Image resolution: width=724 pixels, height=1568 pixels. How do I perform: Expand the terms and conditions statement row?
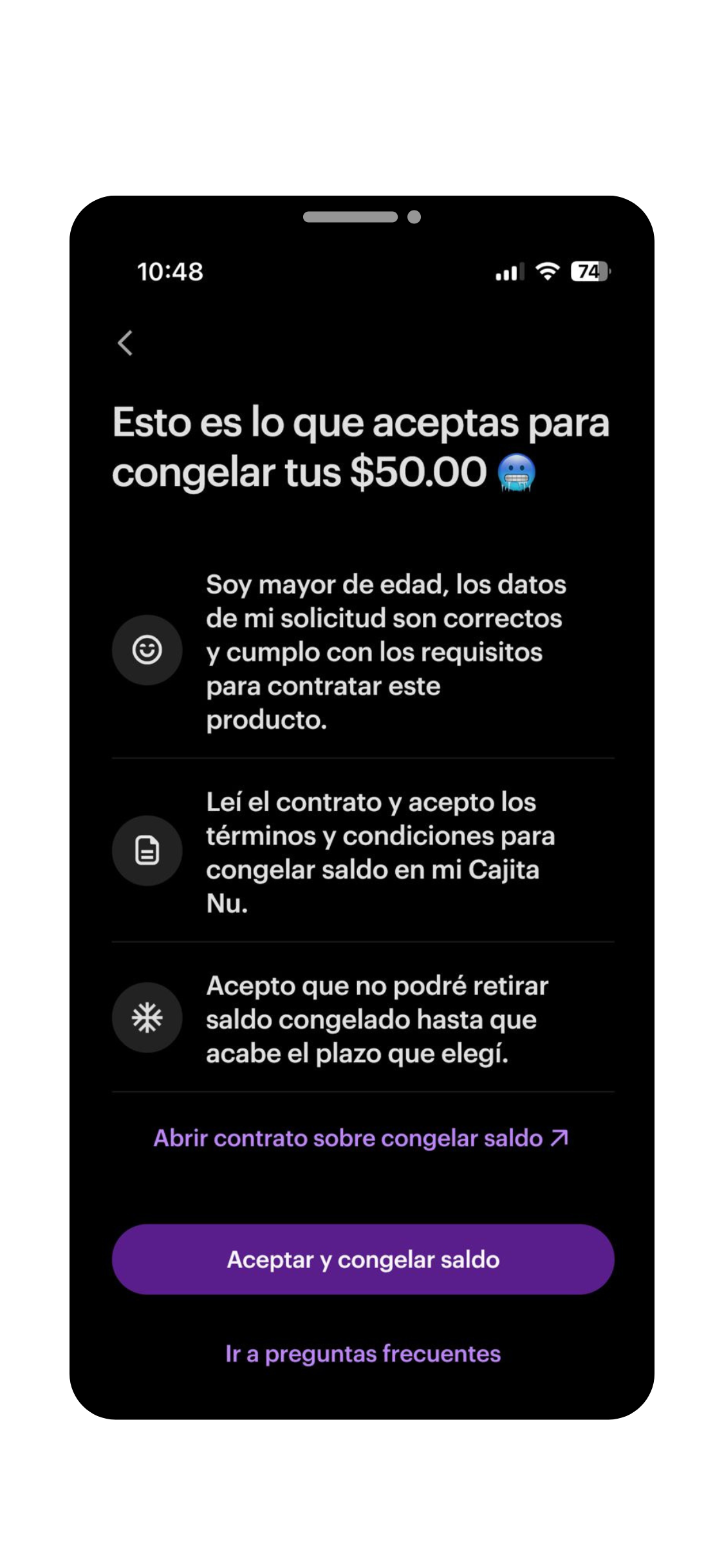pyautogui.click(x=362, y=853)
